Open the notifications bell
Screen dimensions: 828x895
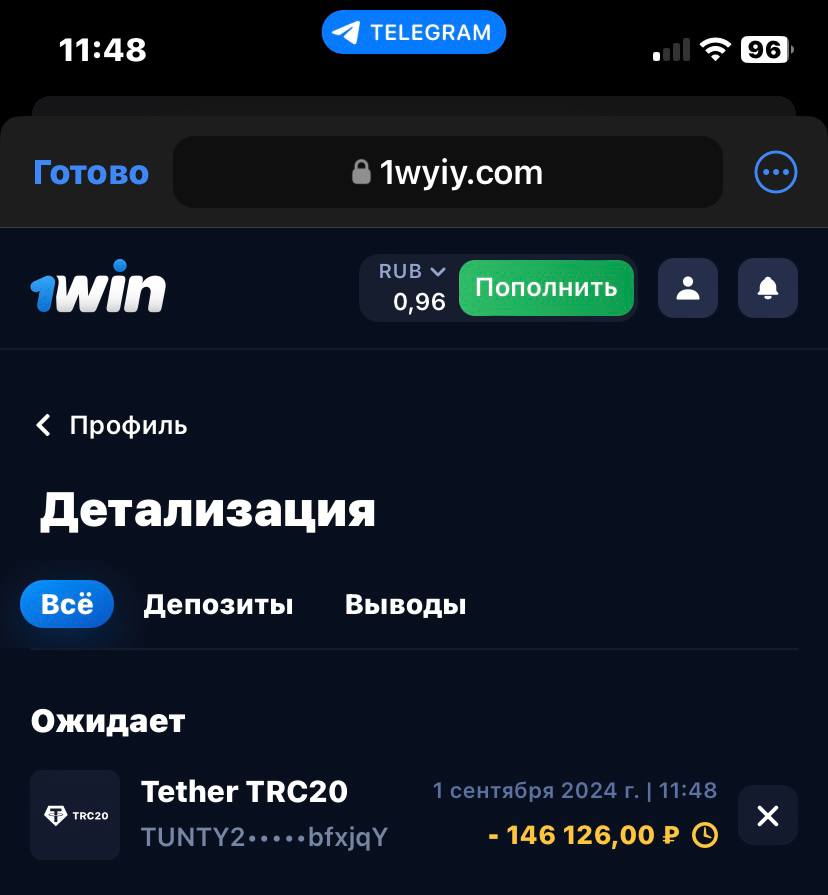tap(767, 288)
